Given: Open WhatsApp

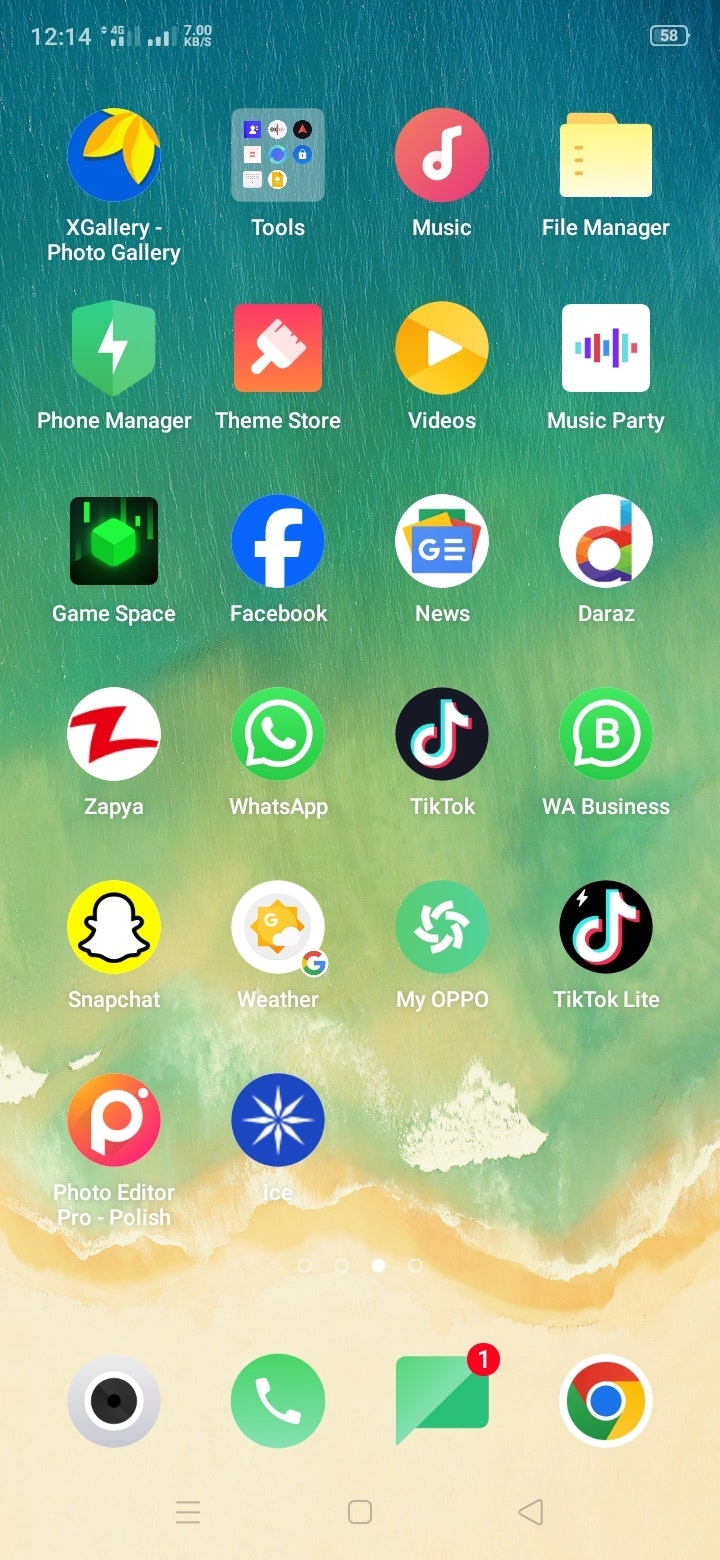Looking at the screenshot, I should (278, 734).
